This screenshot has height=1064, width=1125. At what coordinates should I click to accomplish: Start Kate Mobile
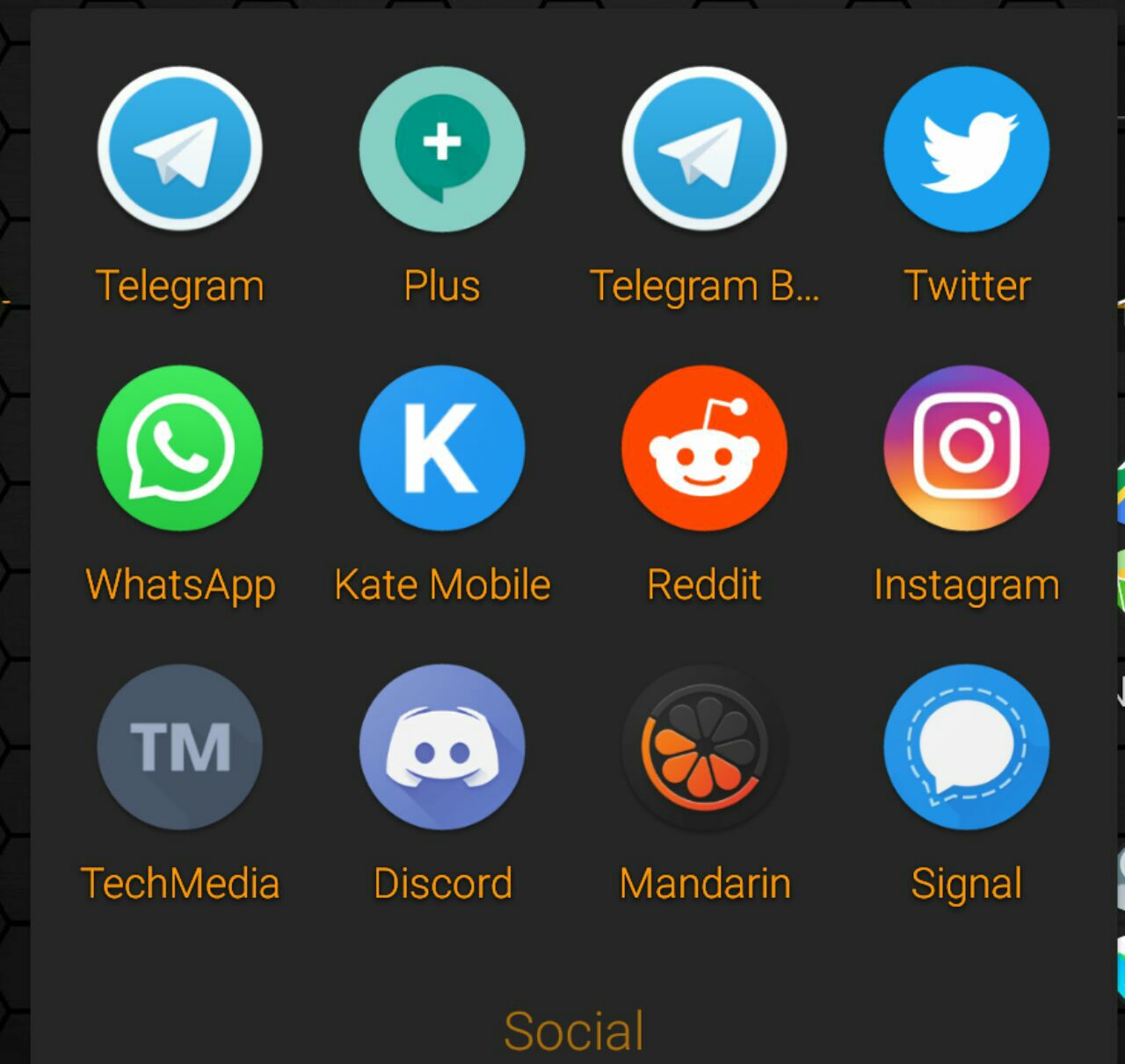tap(441, 448)
